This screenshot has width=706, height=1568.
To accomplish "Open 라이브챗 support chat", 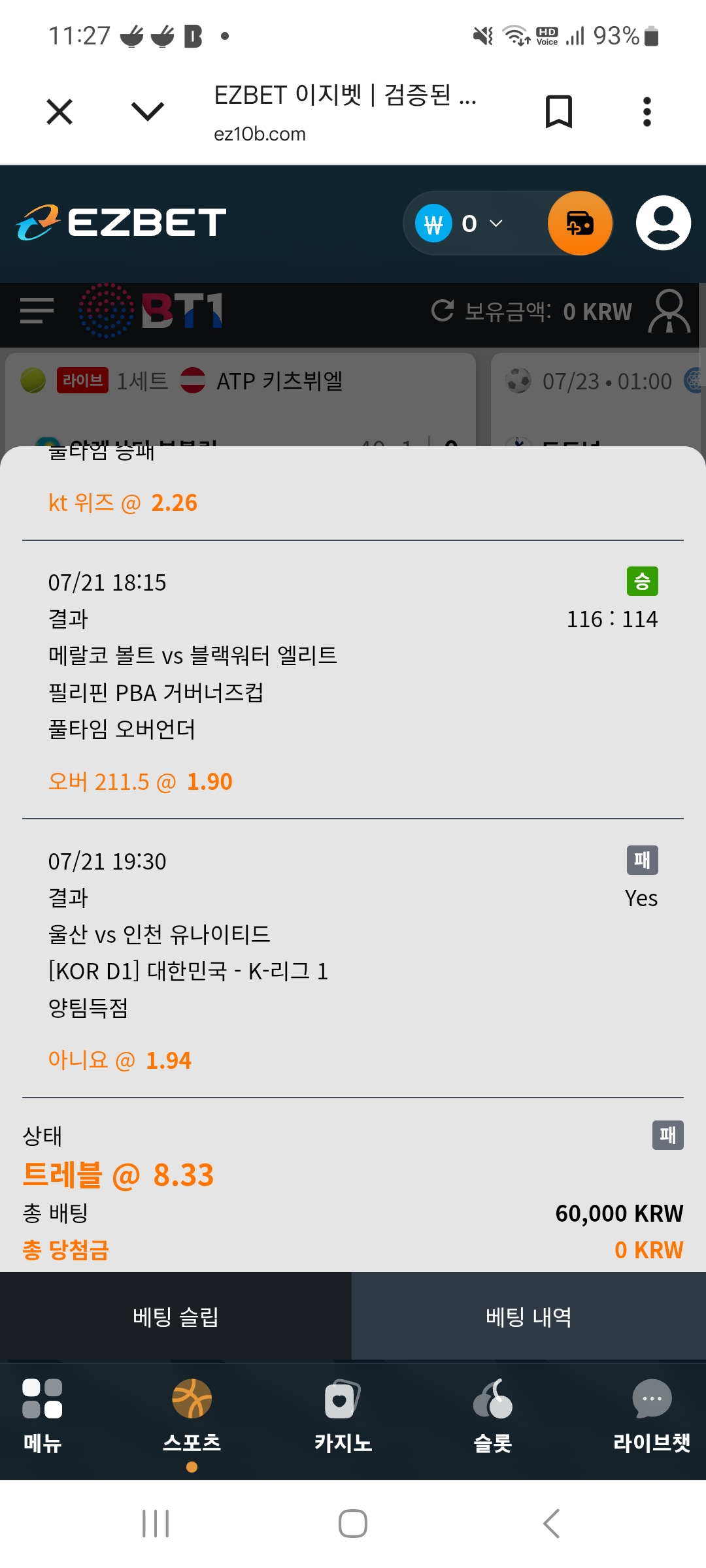I will tap(652, 1416).
